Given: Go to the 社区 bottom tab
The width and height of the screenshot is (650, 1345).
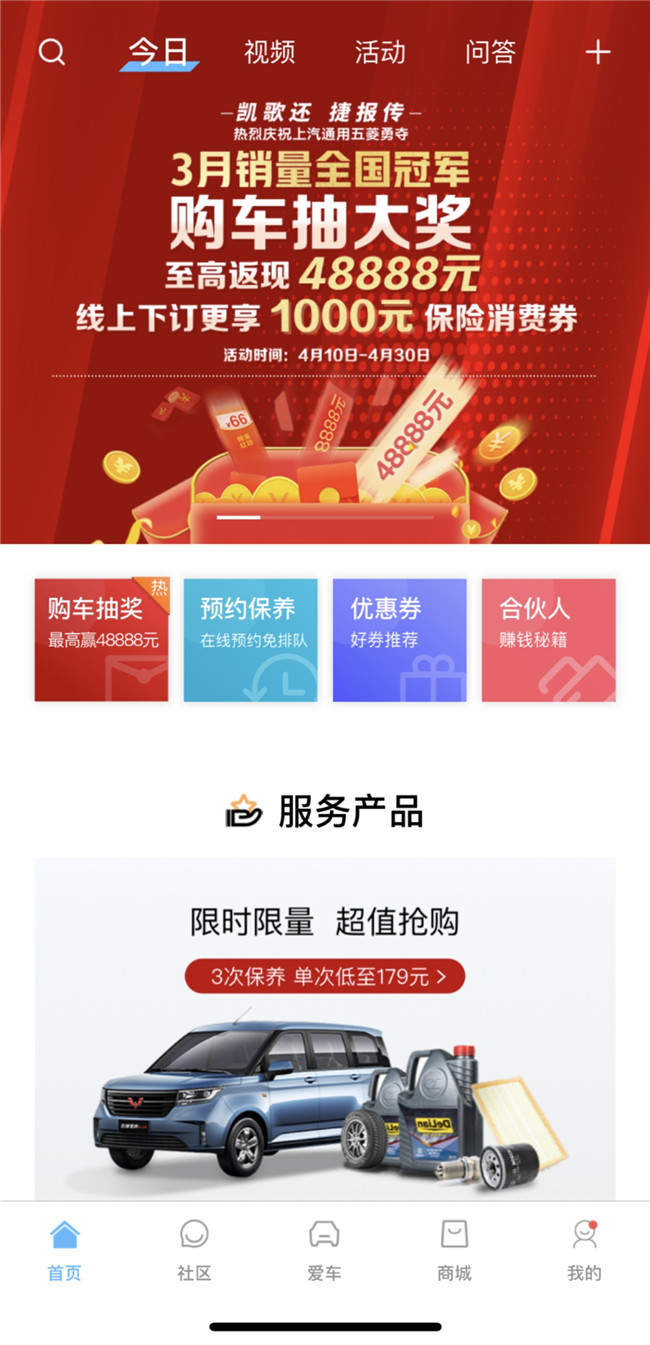Looking at the screenshot, I should click(194, 1250).
